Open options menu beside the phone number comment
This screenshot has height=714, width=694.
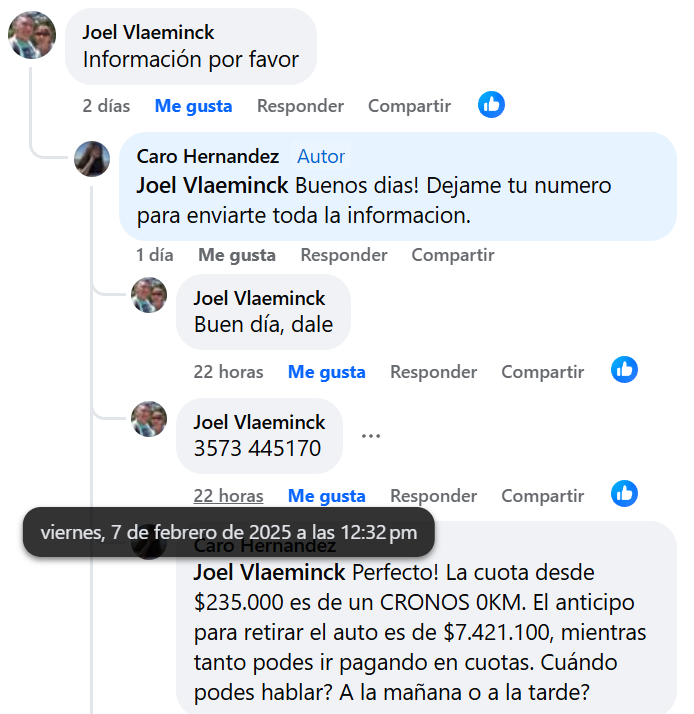click(371, 436)
